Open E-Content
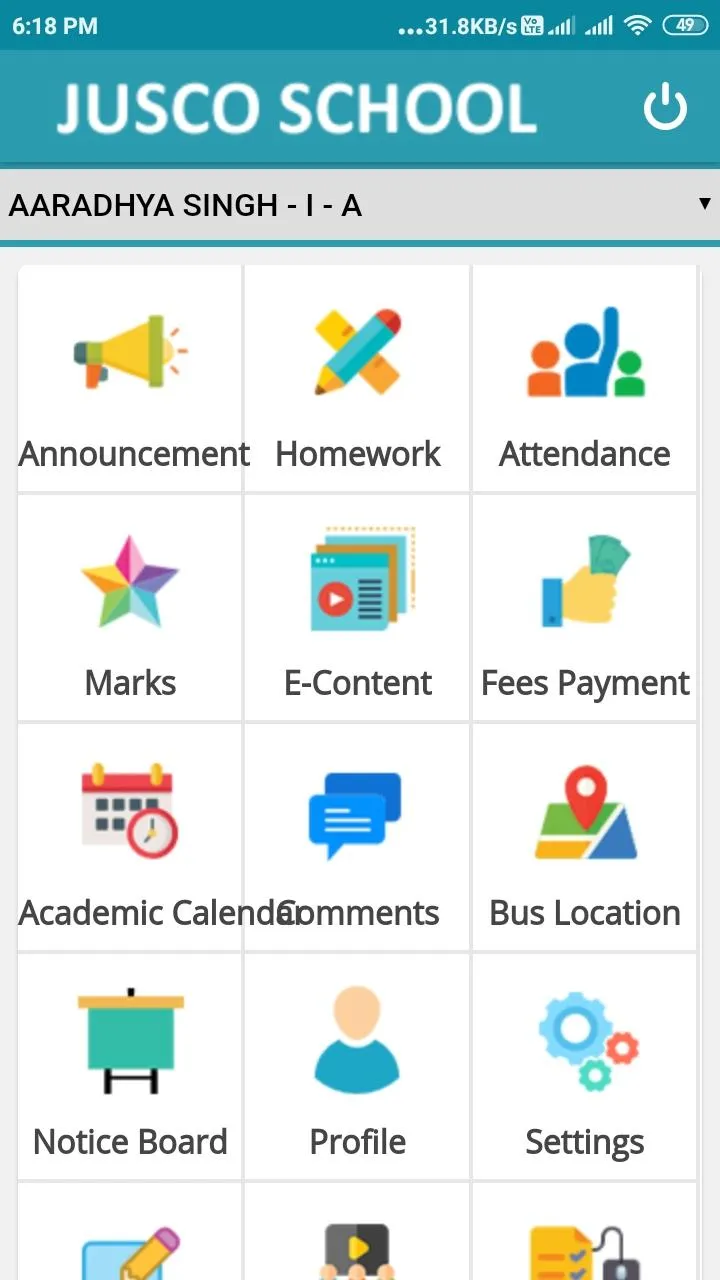This screenshot has width=720, height=1280. [x=357, y=607]
